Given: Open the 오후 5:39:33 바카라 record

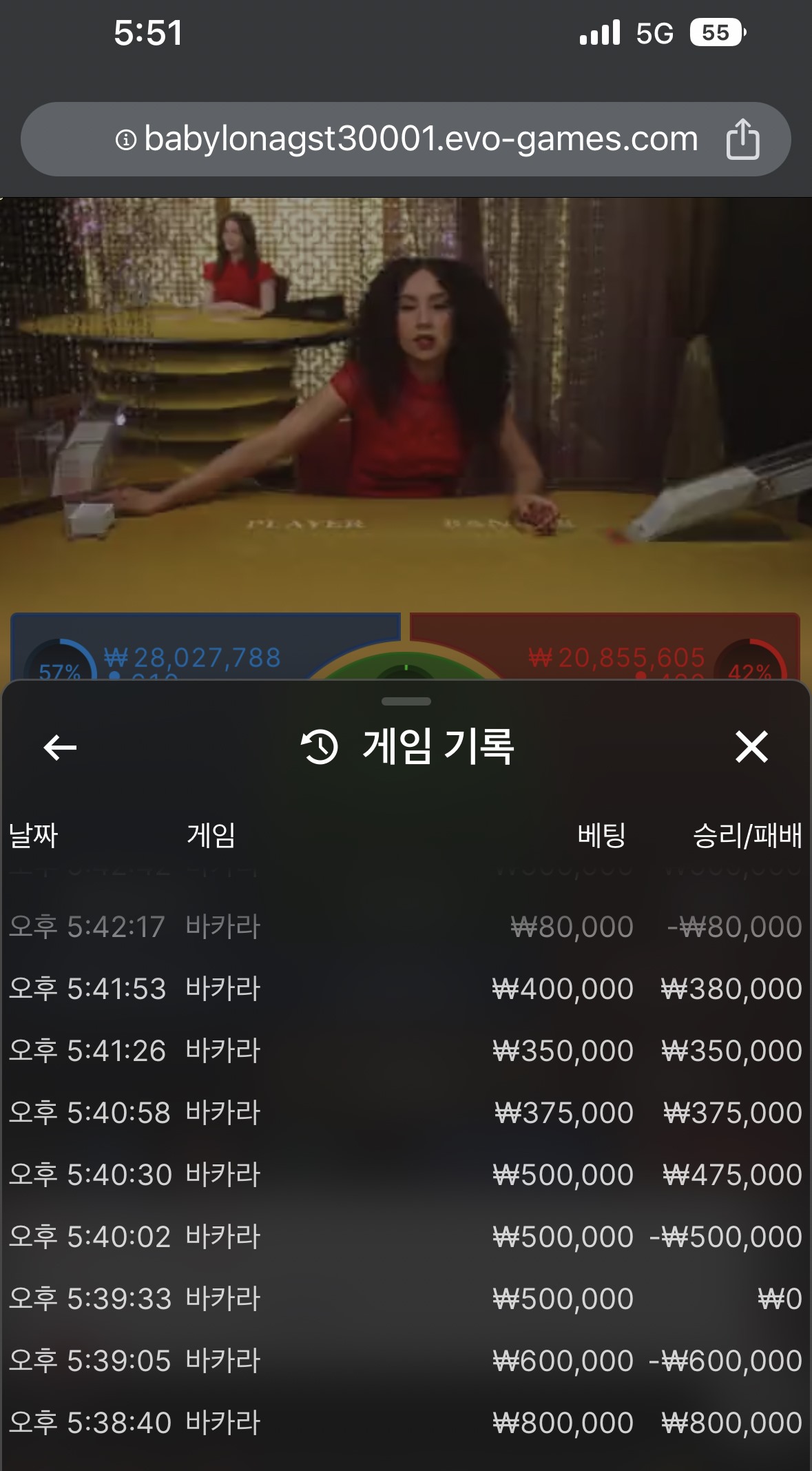Looking at the screenshot, I should click(x=405, y=1299).
